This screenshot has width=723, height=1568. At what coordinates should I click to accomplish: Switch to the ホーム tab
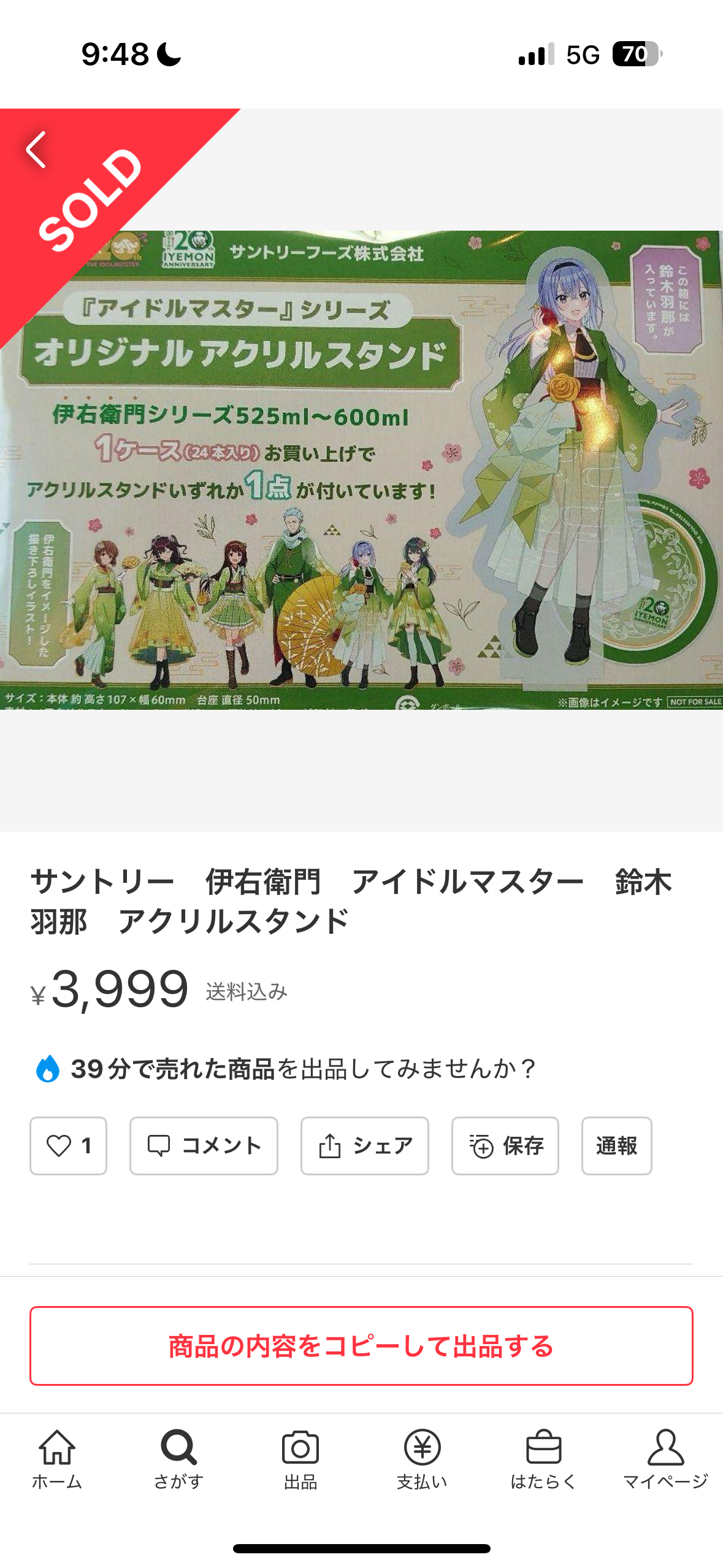57,1459
